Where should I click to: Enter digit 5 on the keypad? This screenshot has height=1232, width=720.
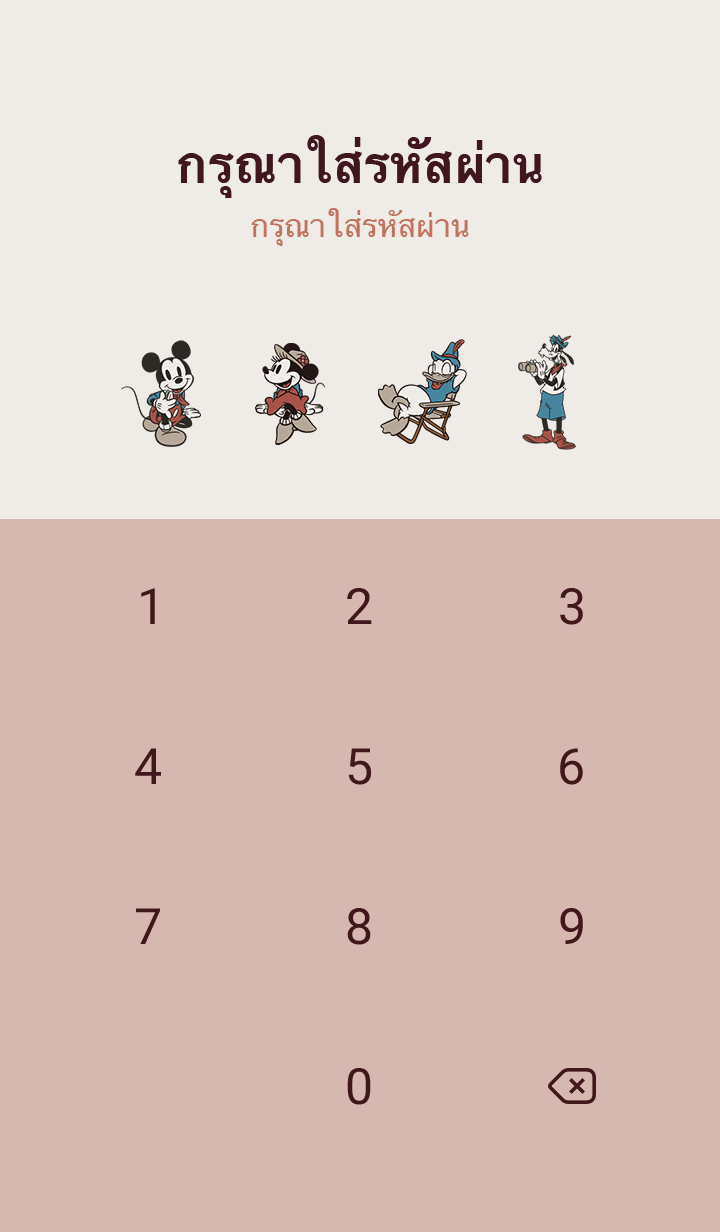(x=359, y=767)
